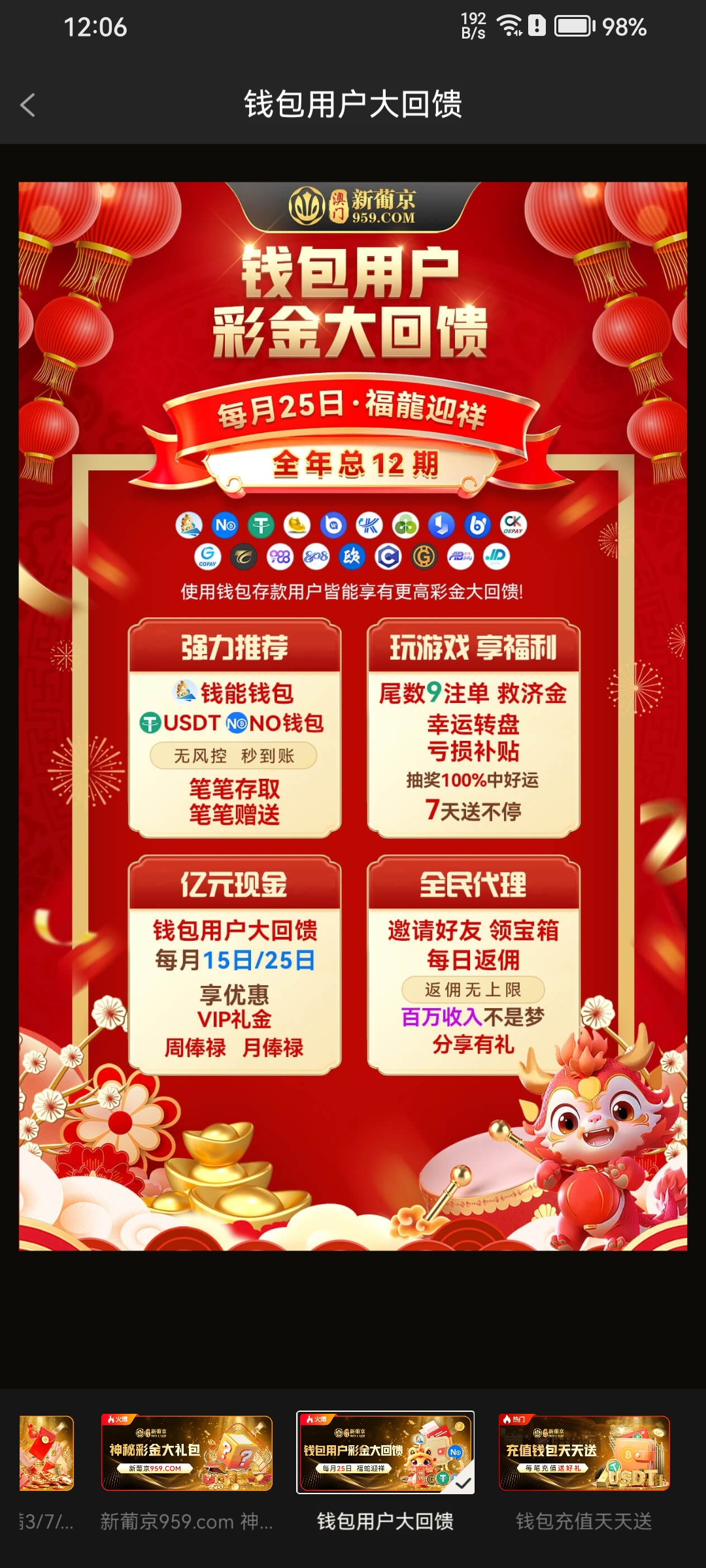Open the 神秘彩金大礼包 promotion thumbnail
This screenshot has height=1568, width=706.
coord(186,1452)
